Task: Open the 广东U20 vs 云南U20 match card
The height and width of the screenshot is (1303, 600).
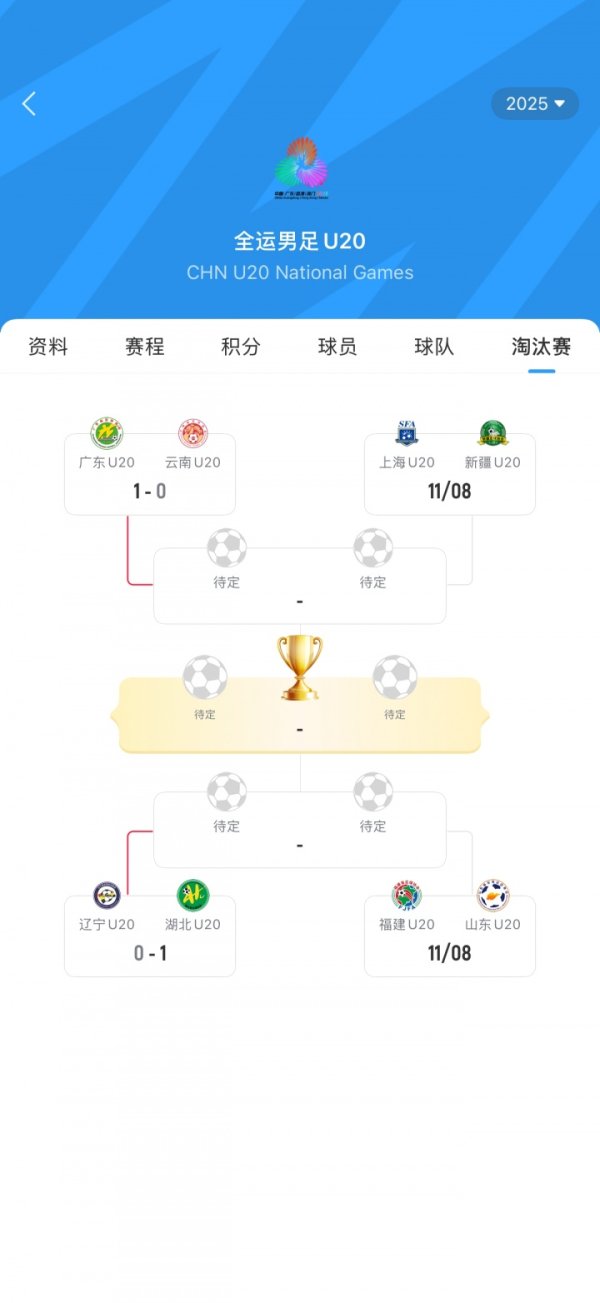Action: 150,474
